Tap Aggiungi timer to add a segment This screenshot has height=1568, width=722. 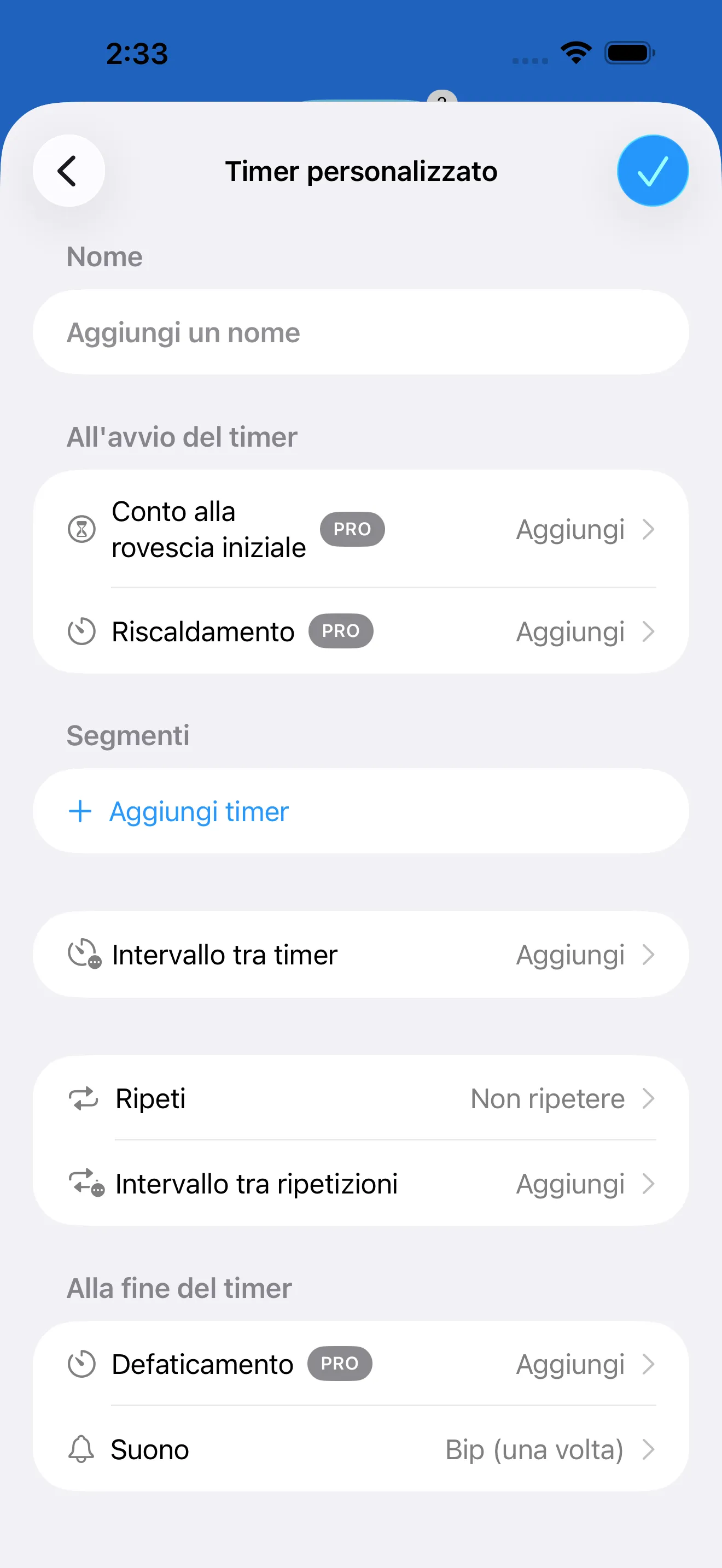click(x=199, y=811)
